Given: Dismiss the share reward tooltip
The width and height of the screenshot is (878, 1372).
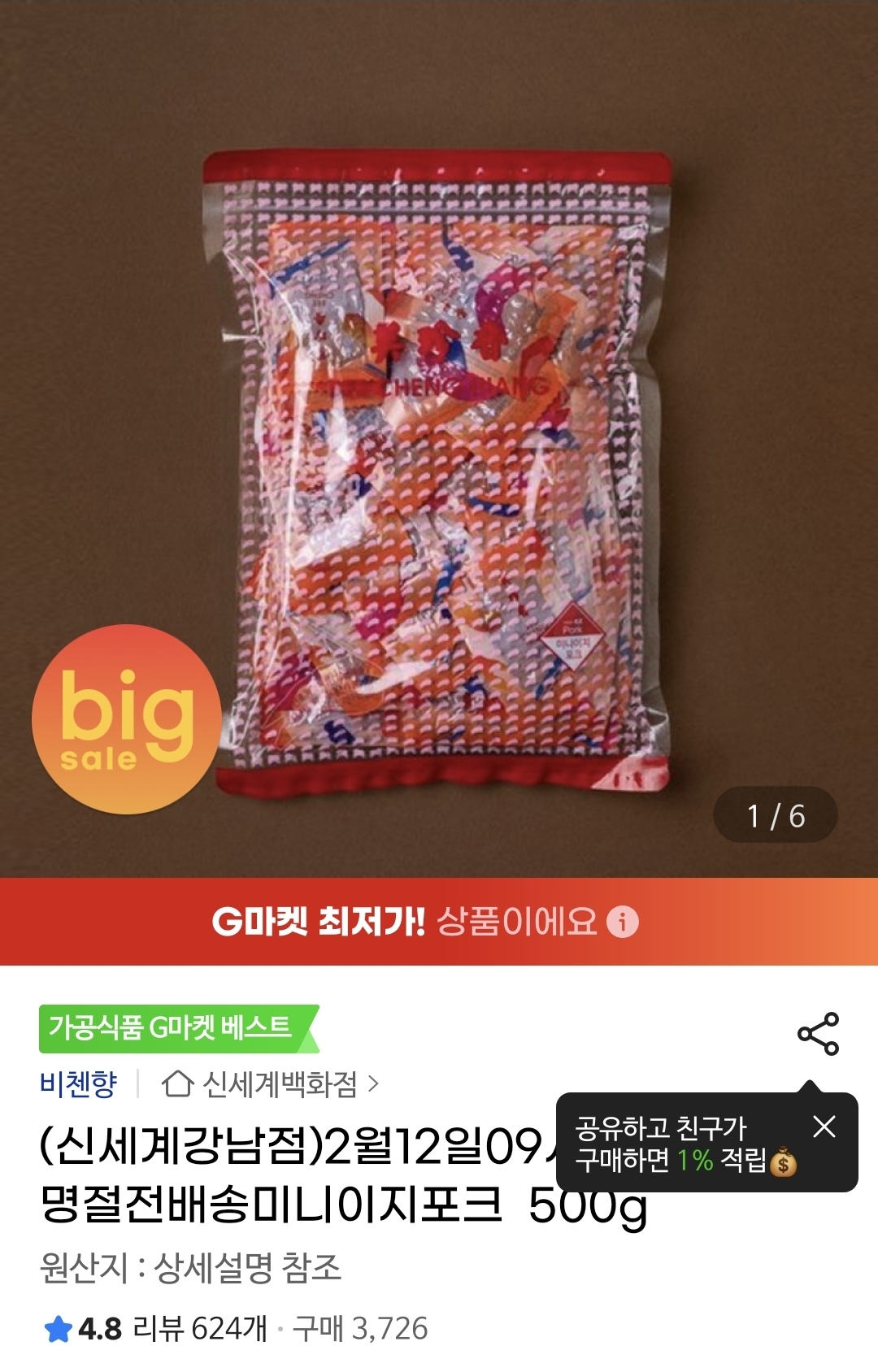Looking at the screenshot, I should [x=824, y=1127].
